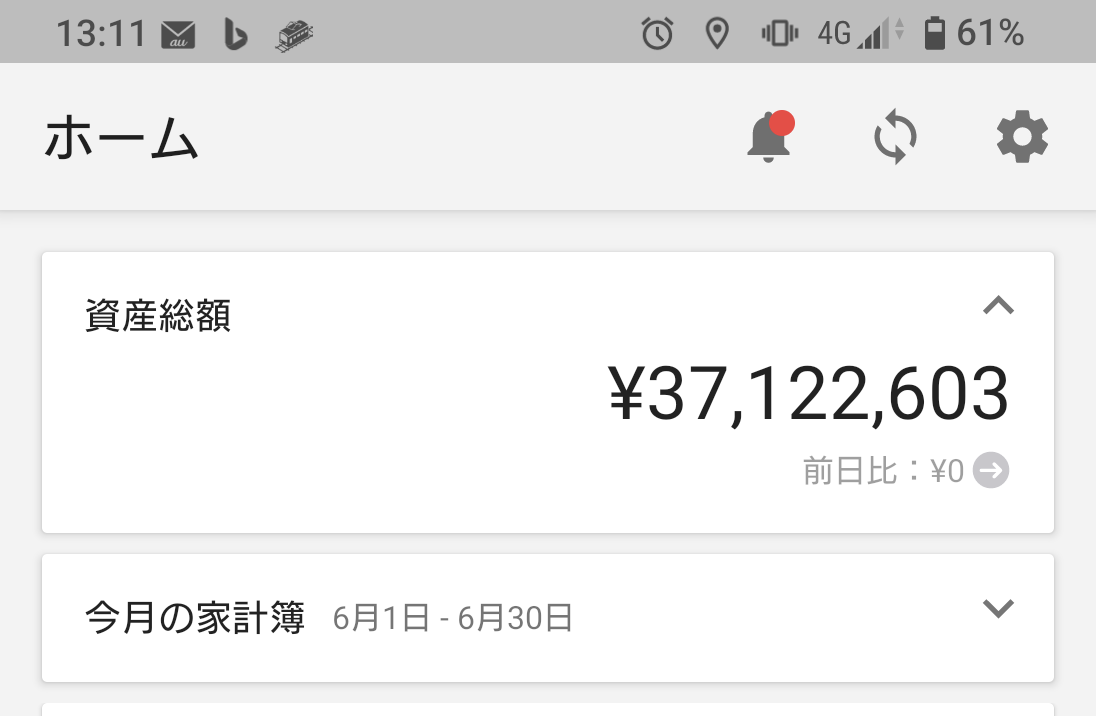This screenshot has height=716, width=1096.
Task: Open the notifications bell
Action: [x=769, y=137]
